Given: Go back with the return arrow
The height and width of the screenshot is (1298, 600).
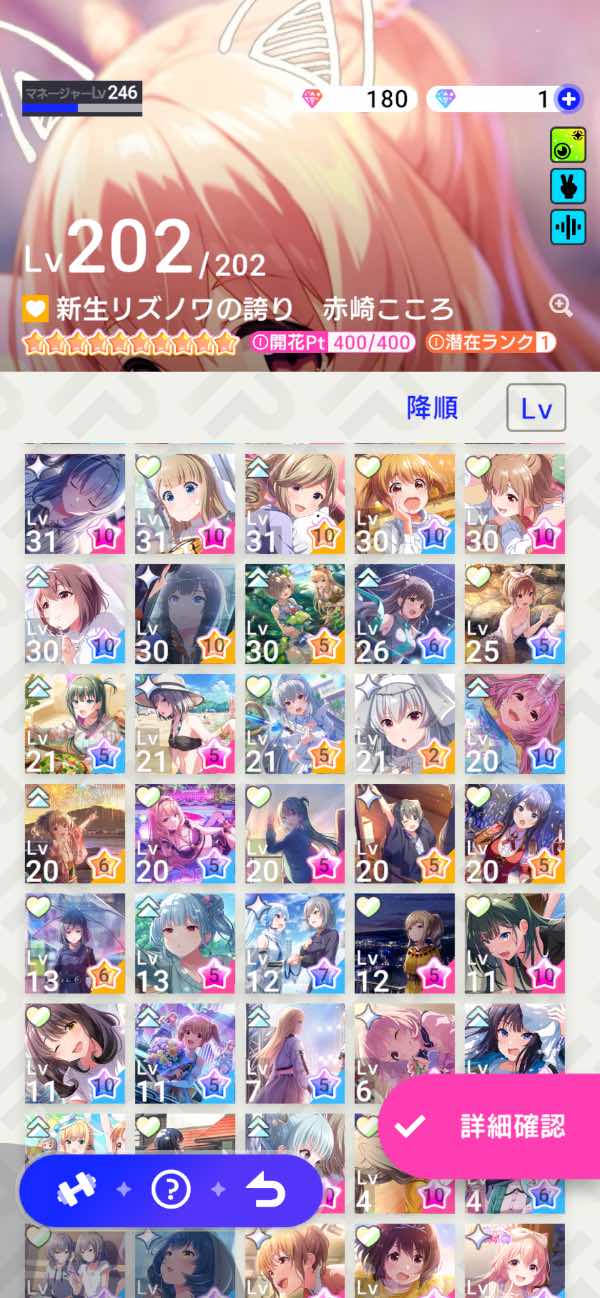Looking at the screenshot, I should pos(265,1190).
